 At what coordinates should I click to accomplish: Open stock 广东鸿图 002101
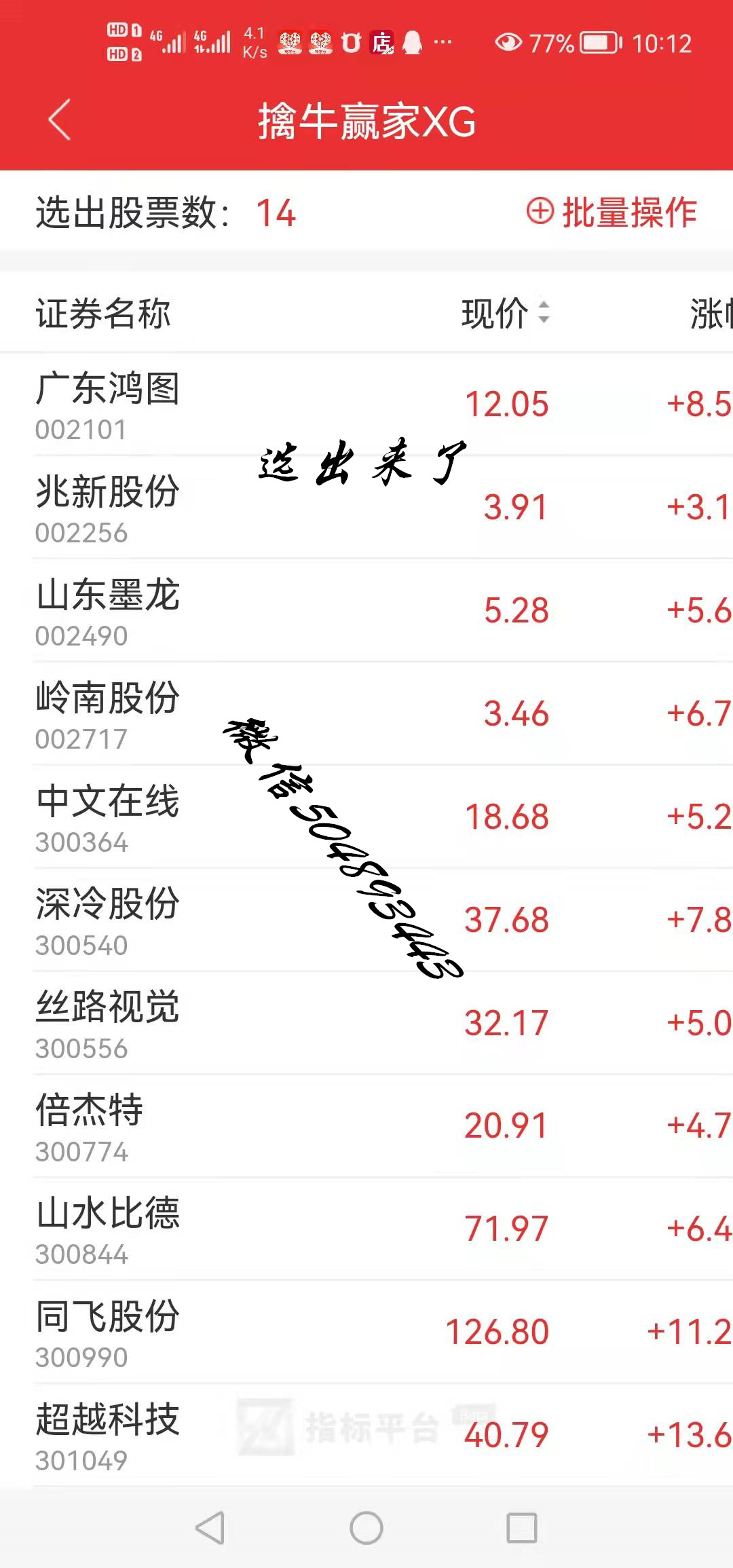(x=366, y=405)
